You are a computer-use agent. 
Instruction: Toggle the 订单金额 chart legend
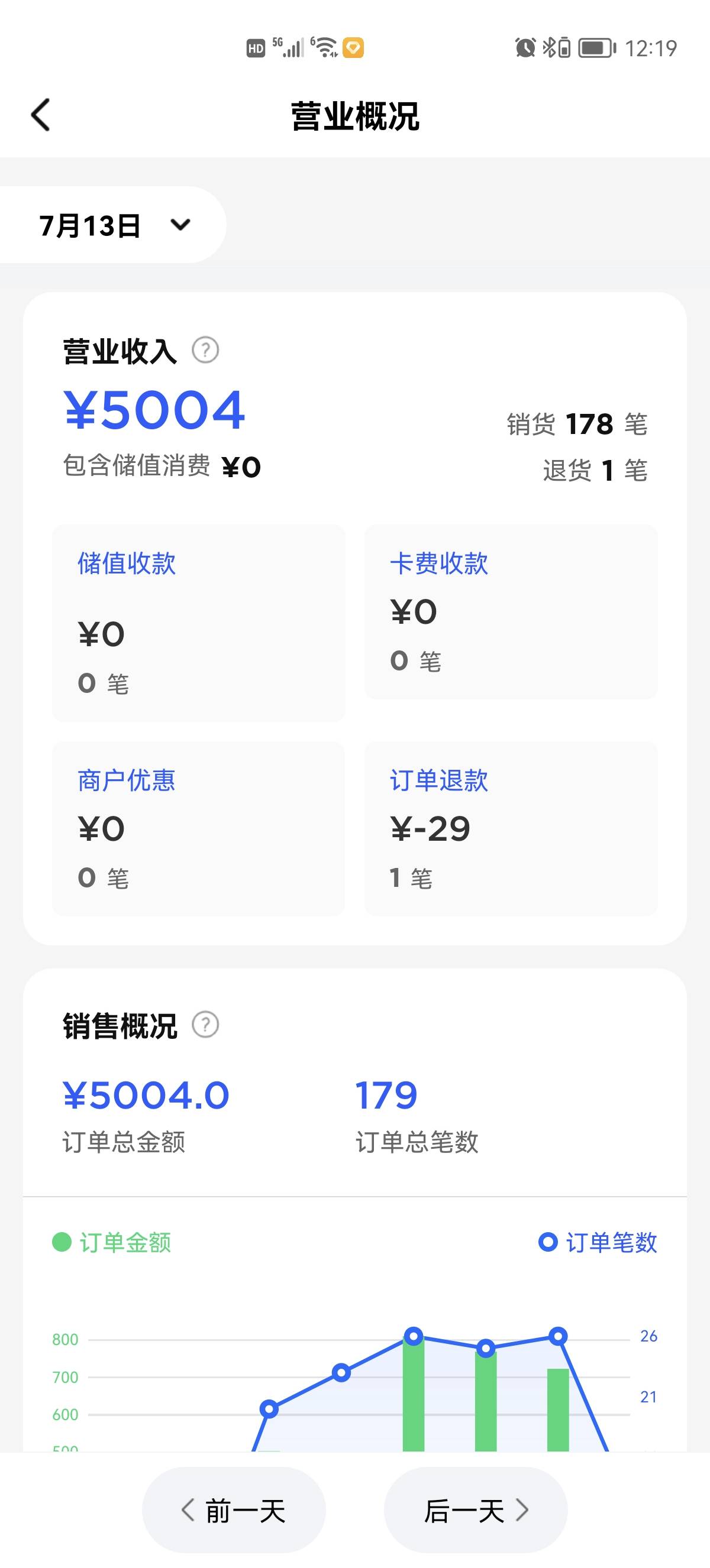[x=112, y=1242]
